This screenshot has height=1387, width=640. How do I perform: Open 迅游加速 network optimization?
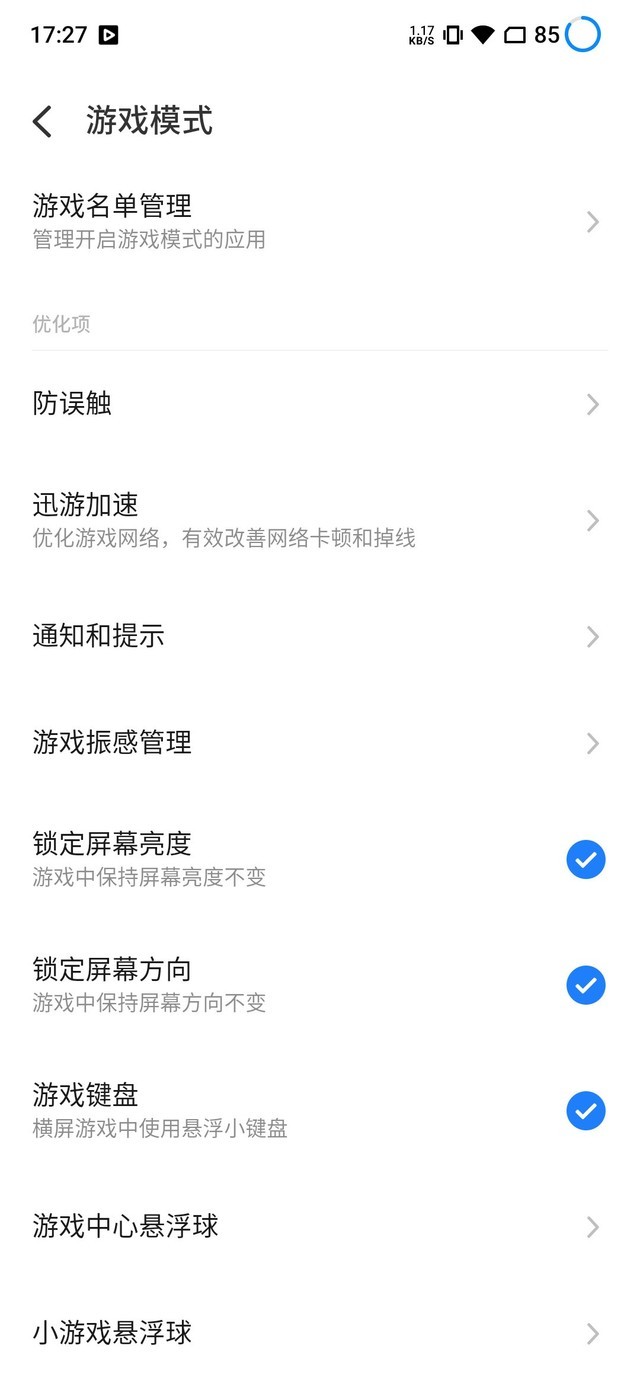pyautogui.click(x=318, y=520)
